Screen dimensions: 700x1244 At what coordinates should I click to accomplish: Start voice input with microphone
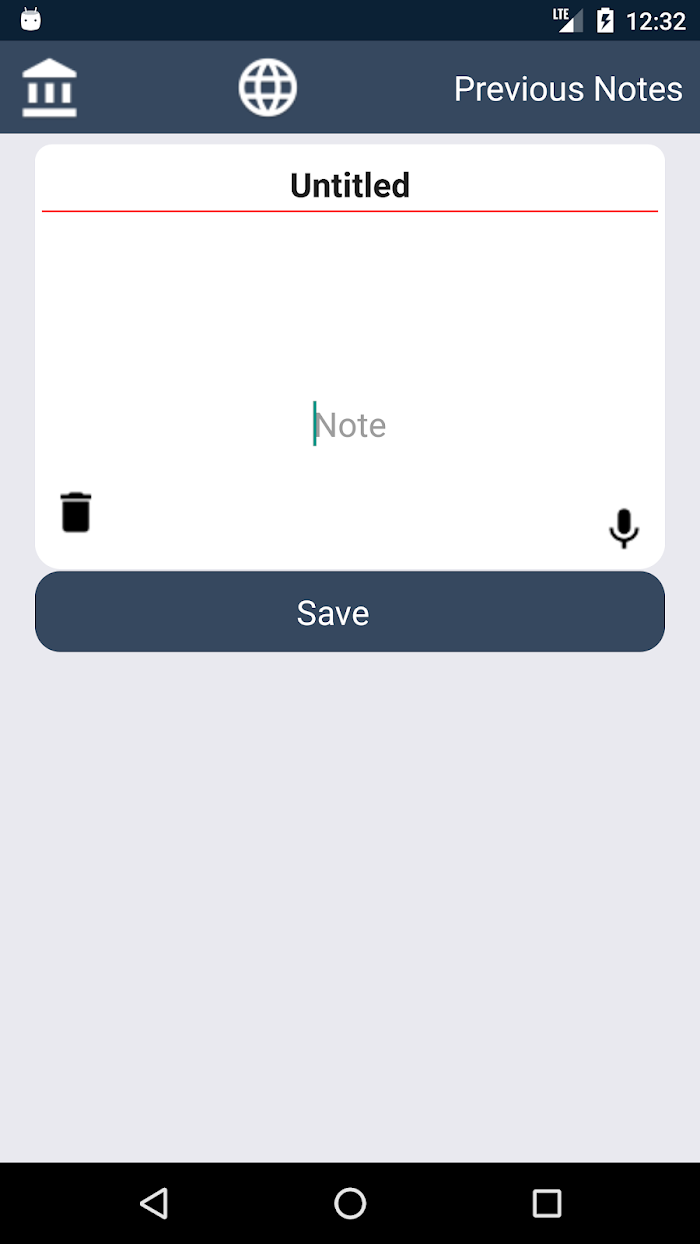(x=624, y=529)
